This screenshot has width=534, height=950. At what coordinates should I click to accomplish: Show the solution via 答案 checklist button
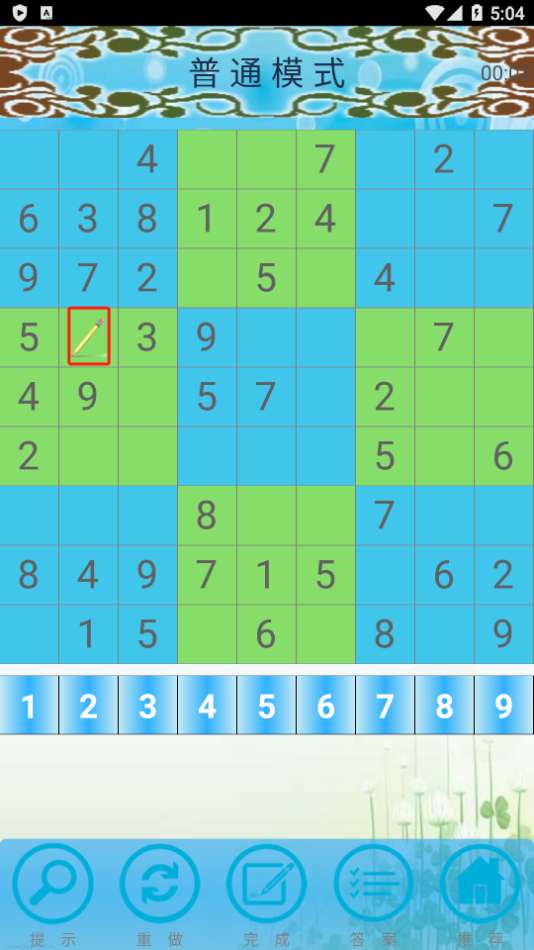pos(373,883)
